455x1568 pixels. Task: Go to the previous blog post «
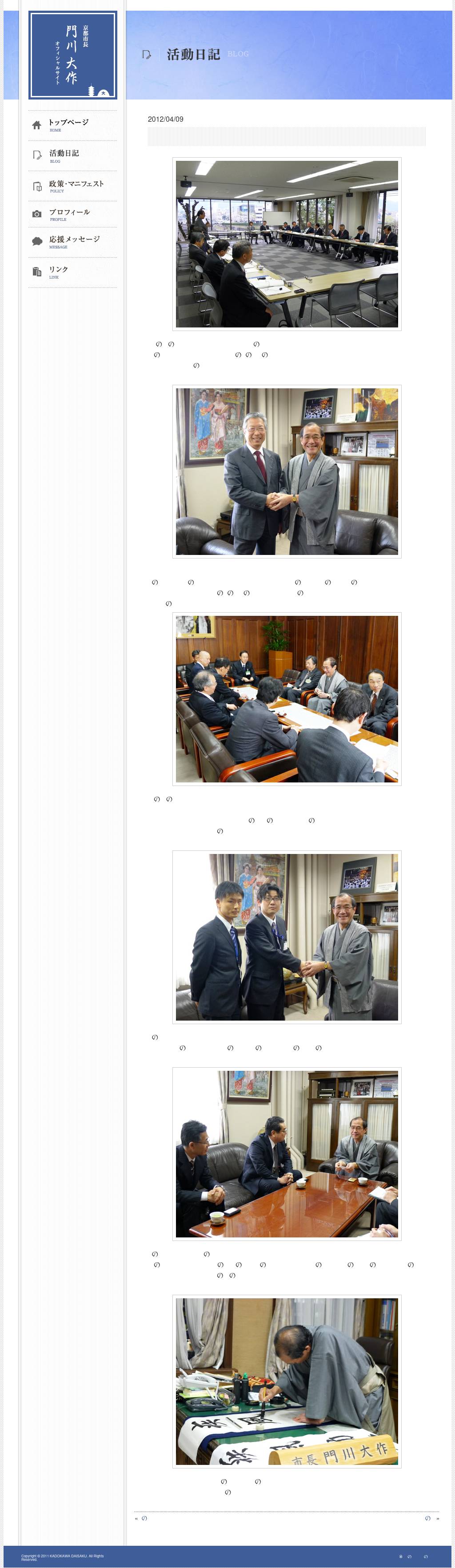click(141, 1518)
